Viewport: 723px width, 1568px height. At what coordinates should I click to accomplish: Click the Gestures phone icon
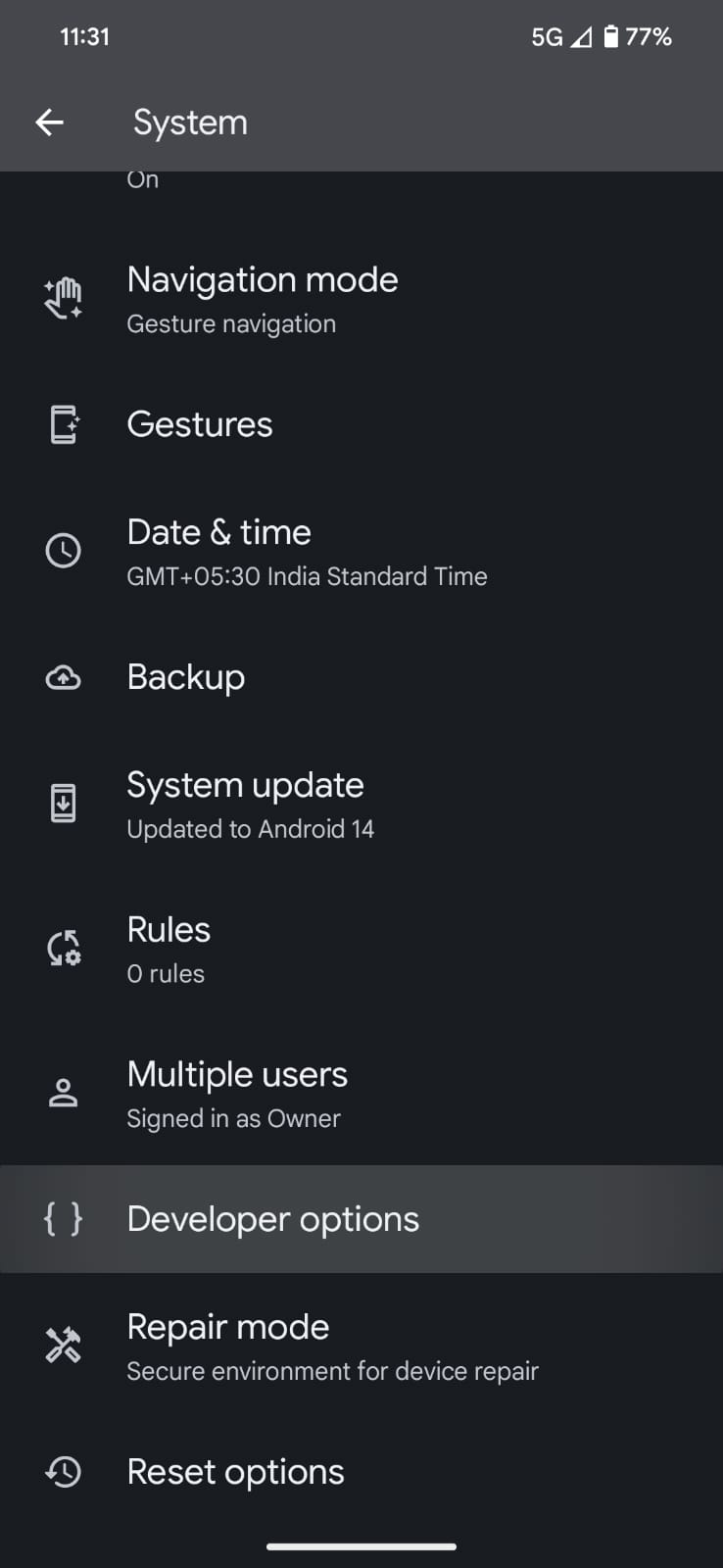[x=63, y=424]
